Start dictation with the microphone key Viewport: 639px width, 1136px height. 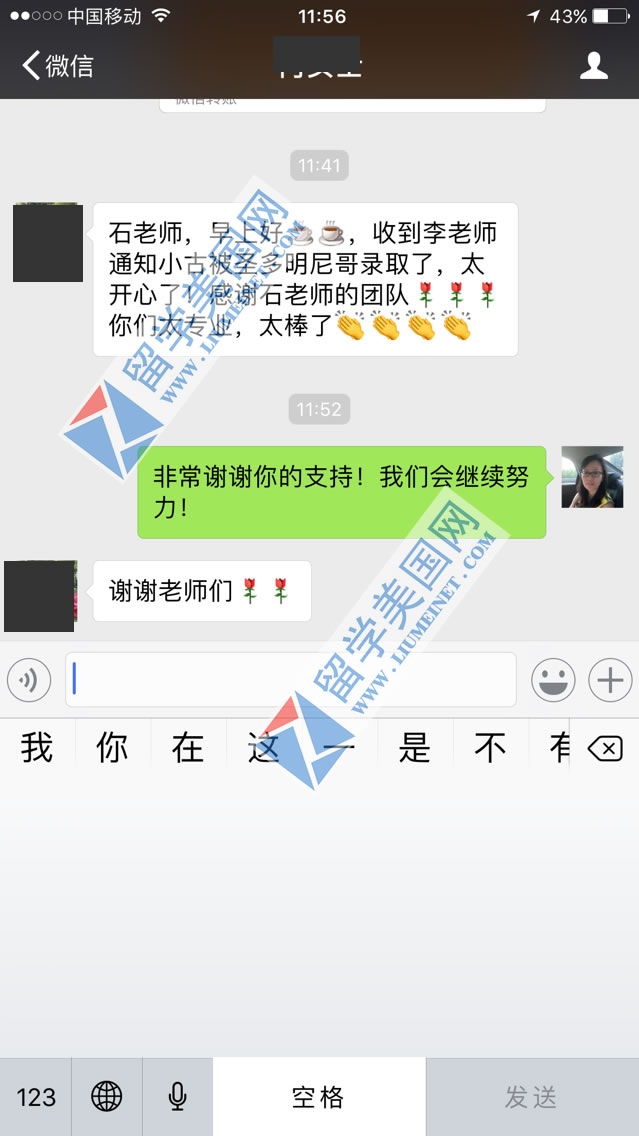click(177, 1097)
